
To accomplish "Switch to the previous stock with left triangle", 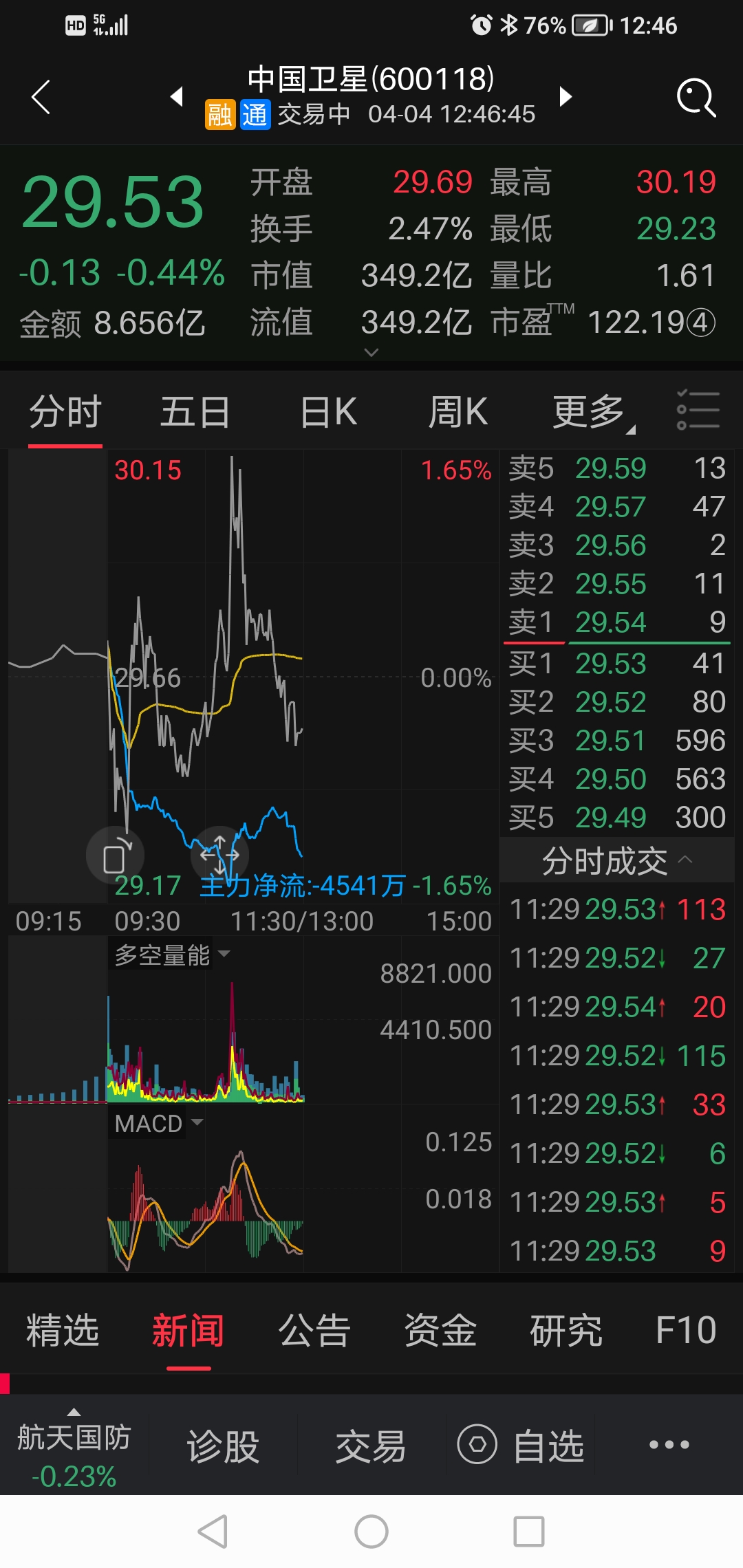I will pos(177,96).
